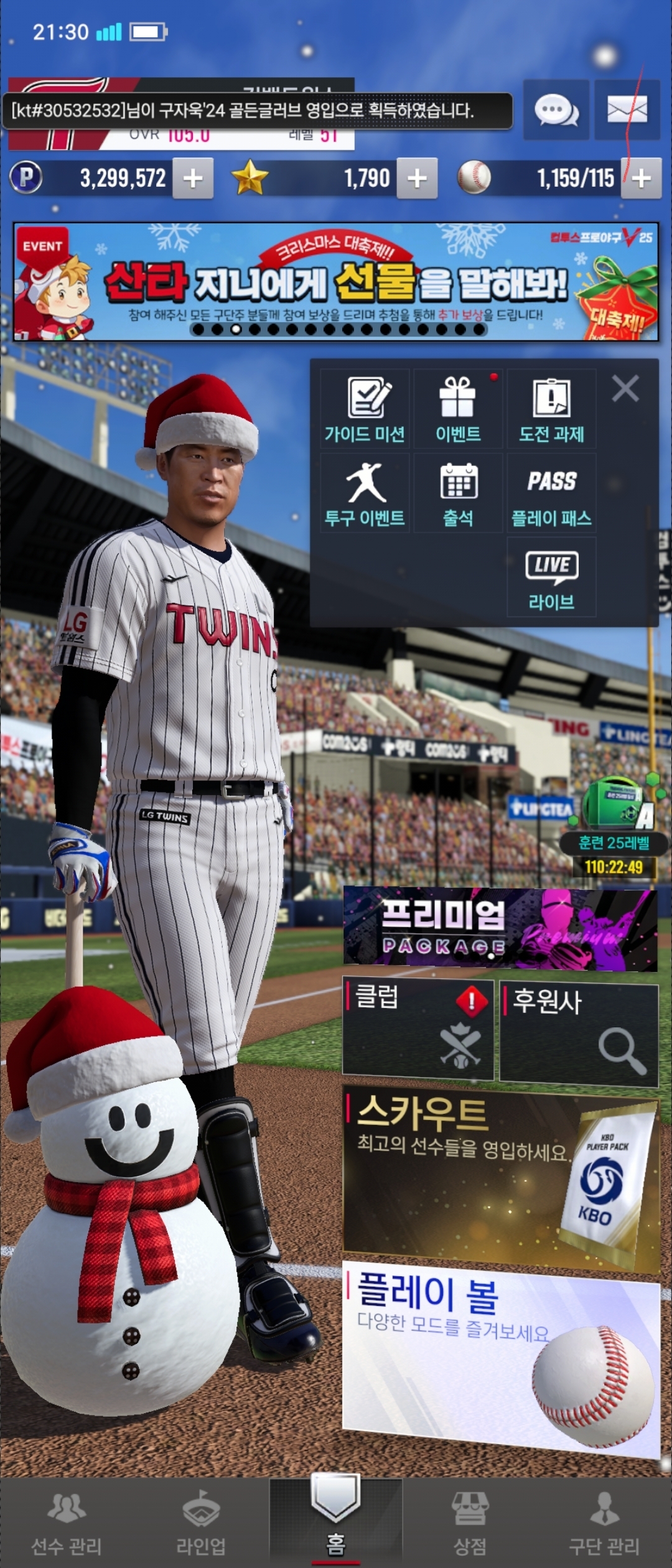Open 도전 과제 challenges
This screenshot has height=1568, width=672.
(551, 409)
